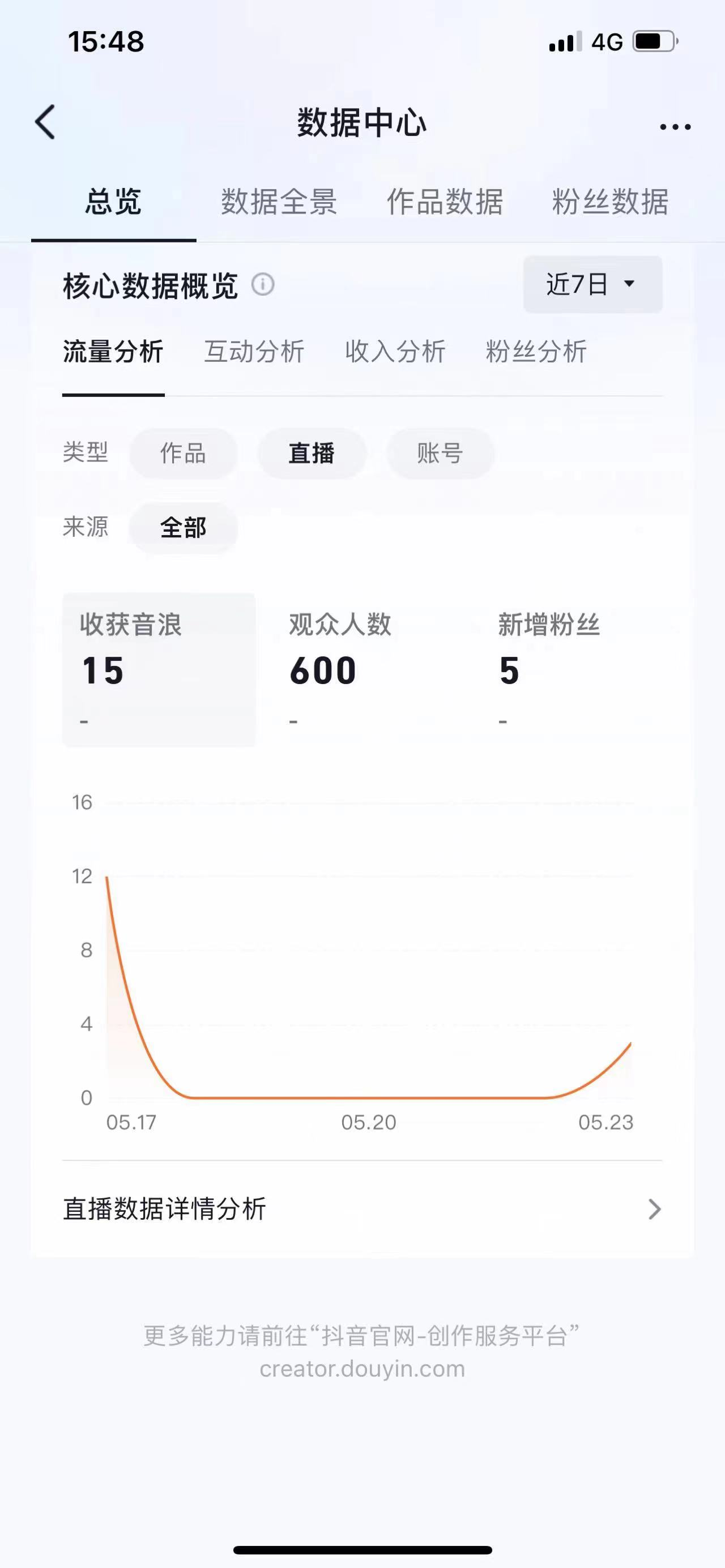Switch to the 总览 tab

tap(113, 202)
